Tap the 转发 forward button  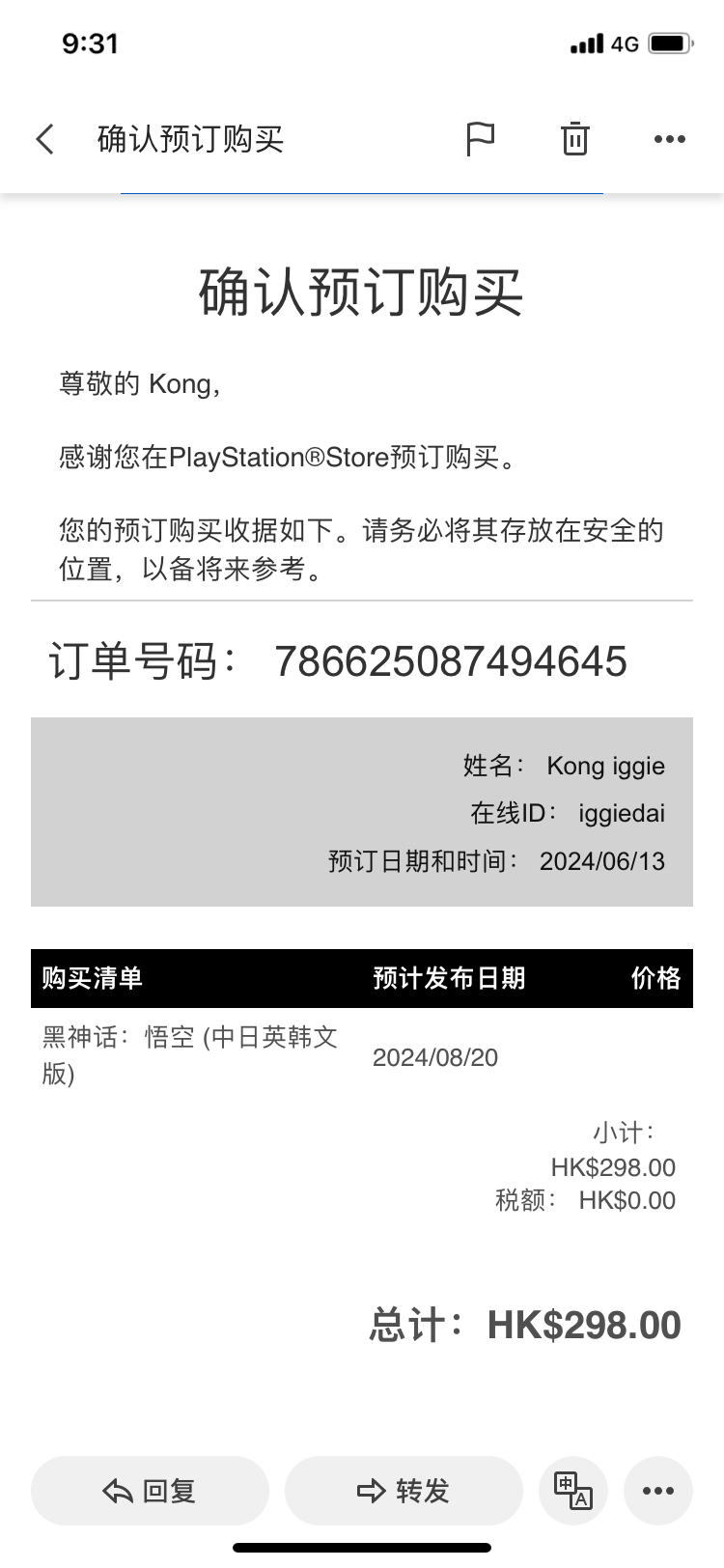[x=404, y=1491]
